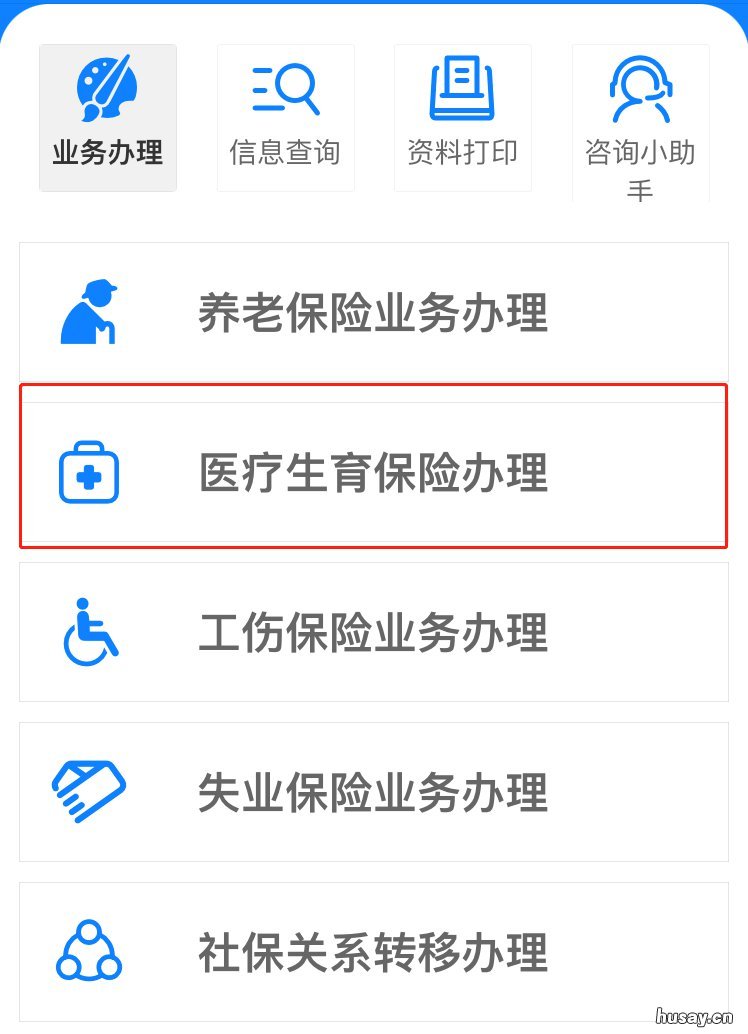Select the paint palette icon above 业务办理
The width and height of the screenshot is (748, 1034).
click(x=107, y=88)
